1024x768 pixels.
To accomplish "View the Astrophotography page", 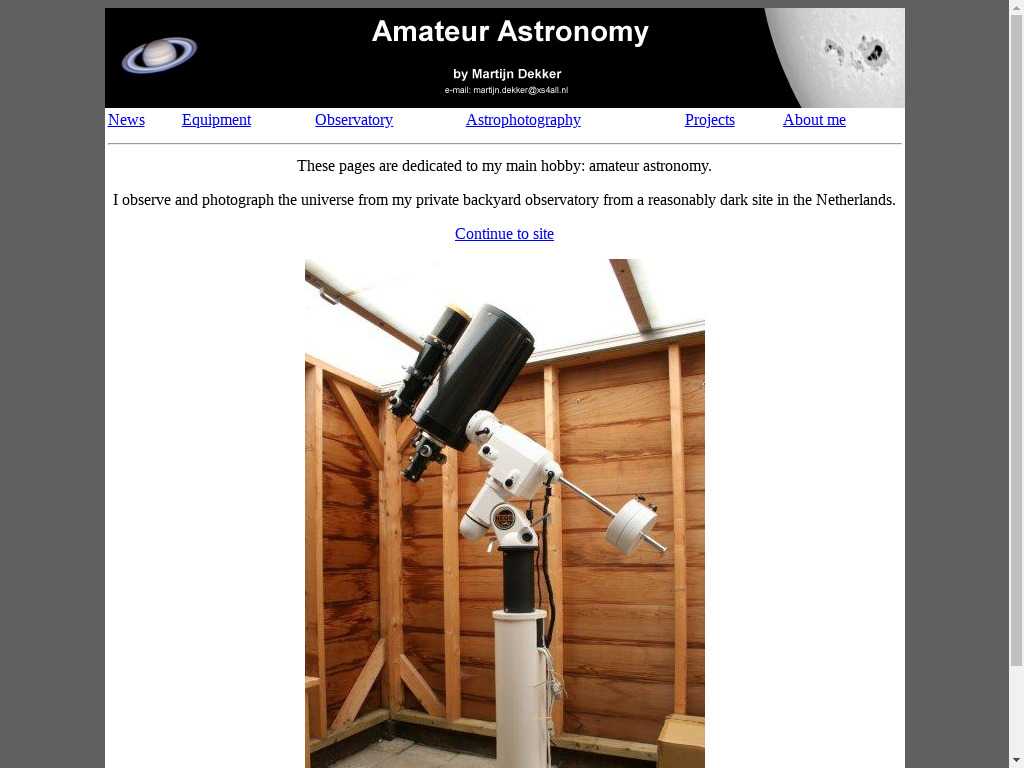I will [523, 120].
